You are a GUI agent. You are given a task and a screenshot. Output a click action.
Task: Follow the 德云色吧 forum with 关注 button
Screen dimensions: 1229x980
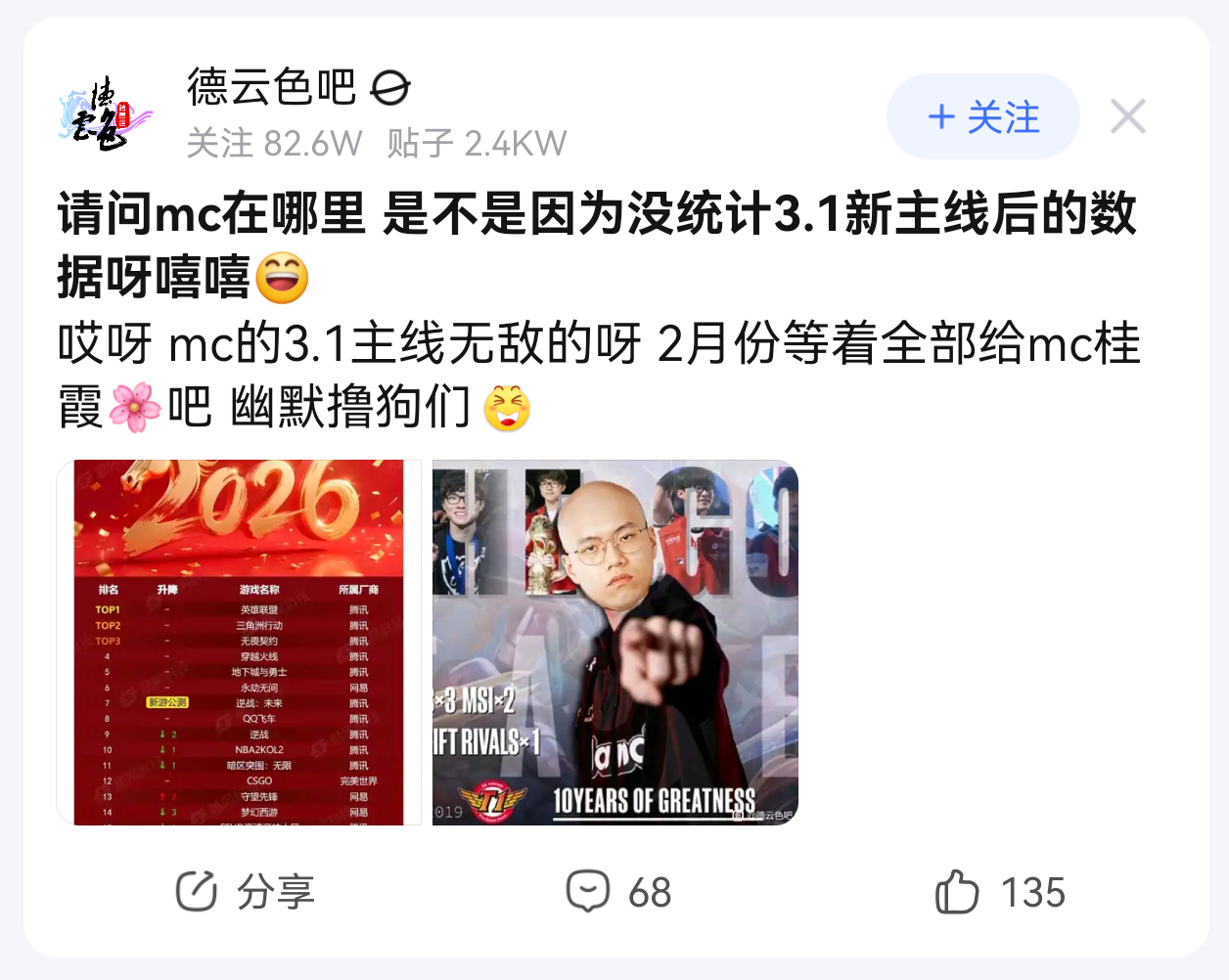tap(982, 117)
